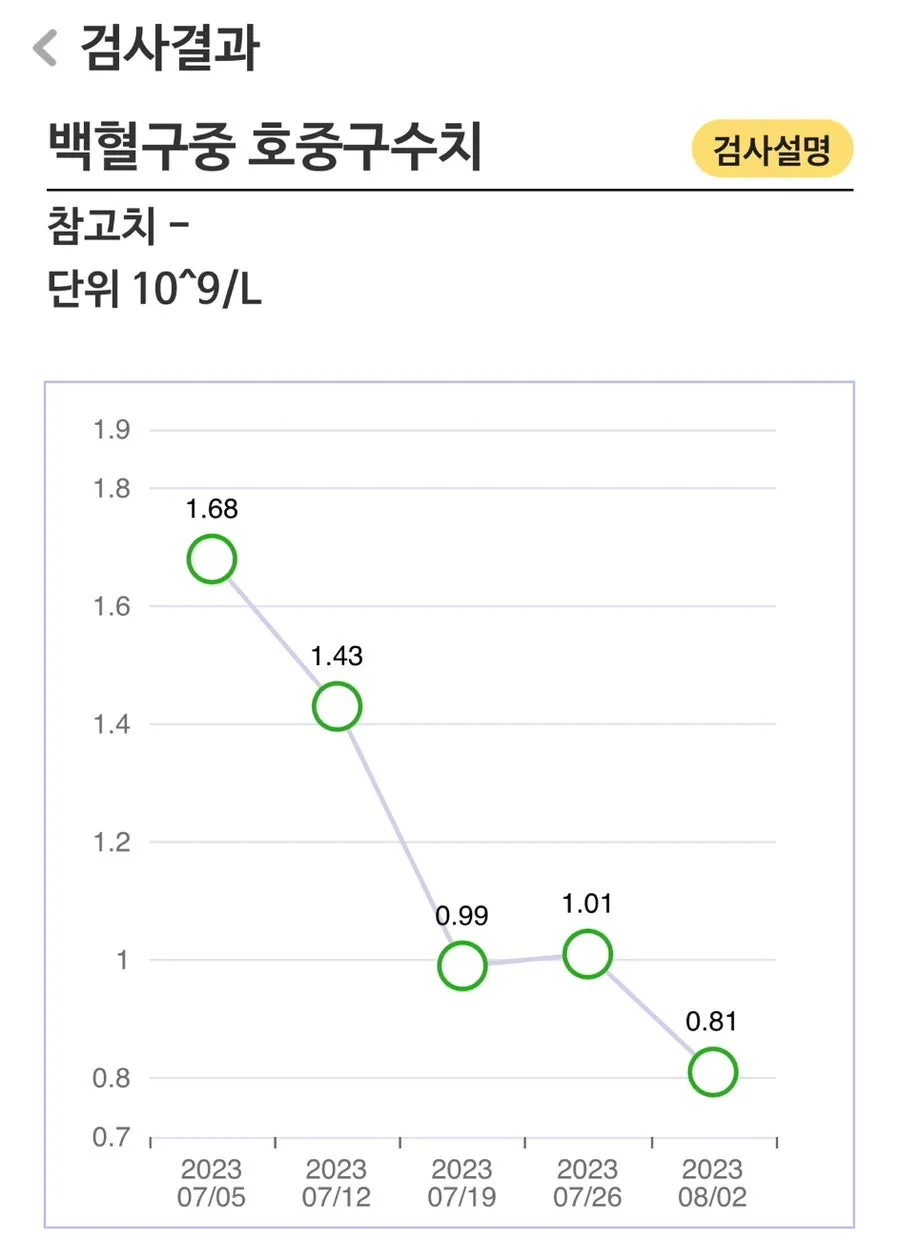
Task: Select the 0.99 data point for 07/19
Action: pos(462,965)
